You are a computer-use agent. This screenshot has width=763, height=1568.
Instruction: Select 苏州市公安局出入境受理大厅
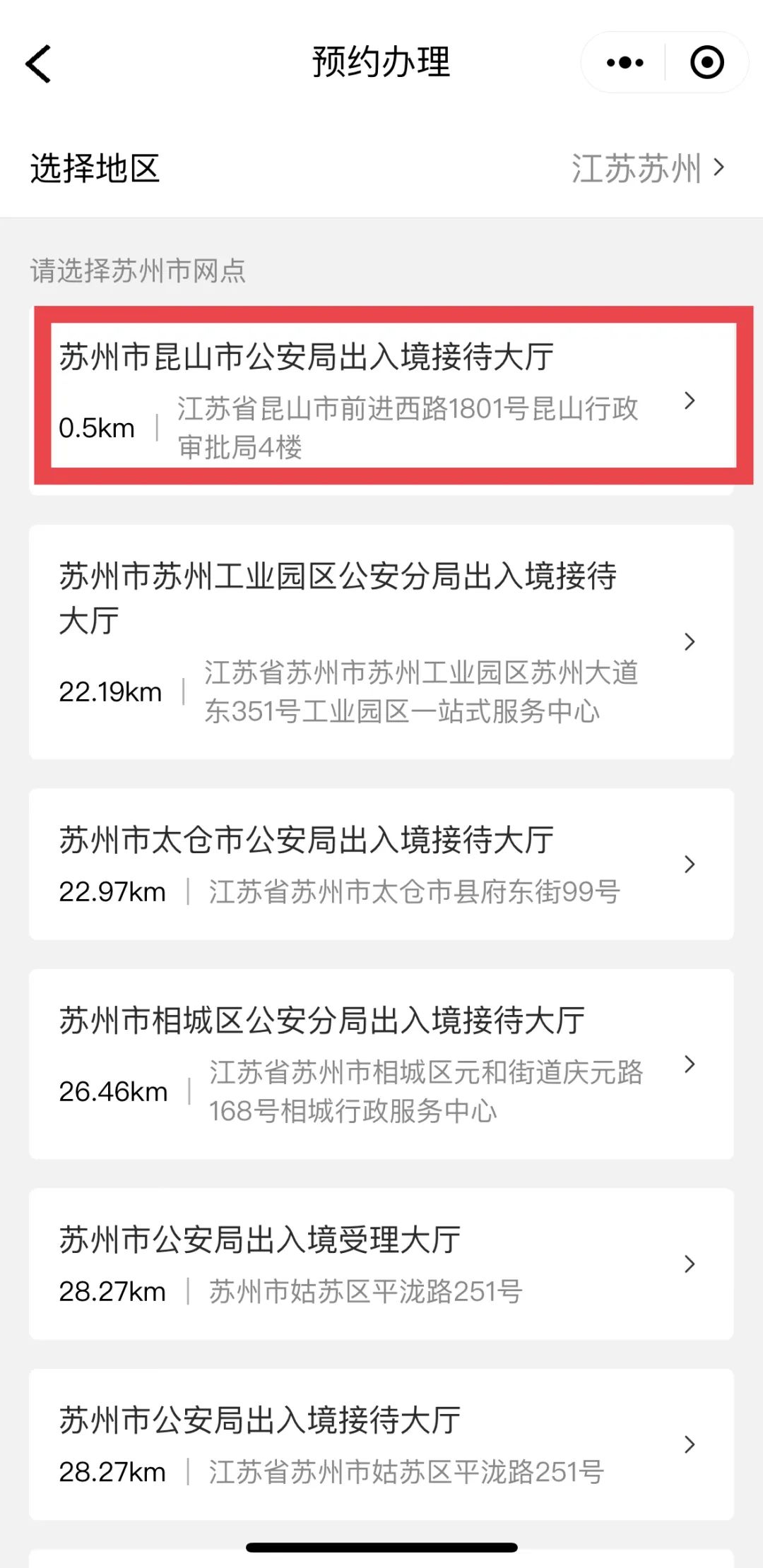[x=381, y=1264]
